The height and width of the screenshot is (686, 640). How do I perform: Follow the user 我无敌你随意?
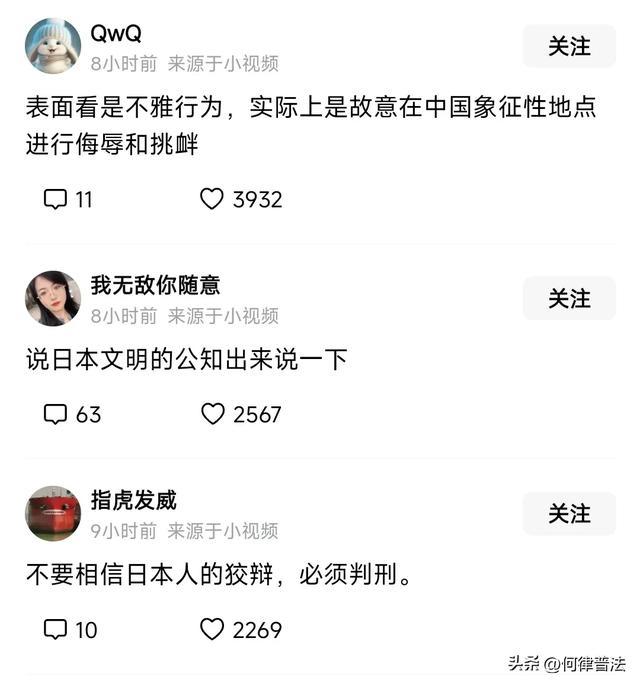pos(569,298)
